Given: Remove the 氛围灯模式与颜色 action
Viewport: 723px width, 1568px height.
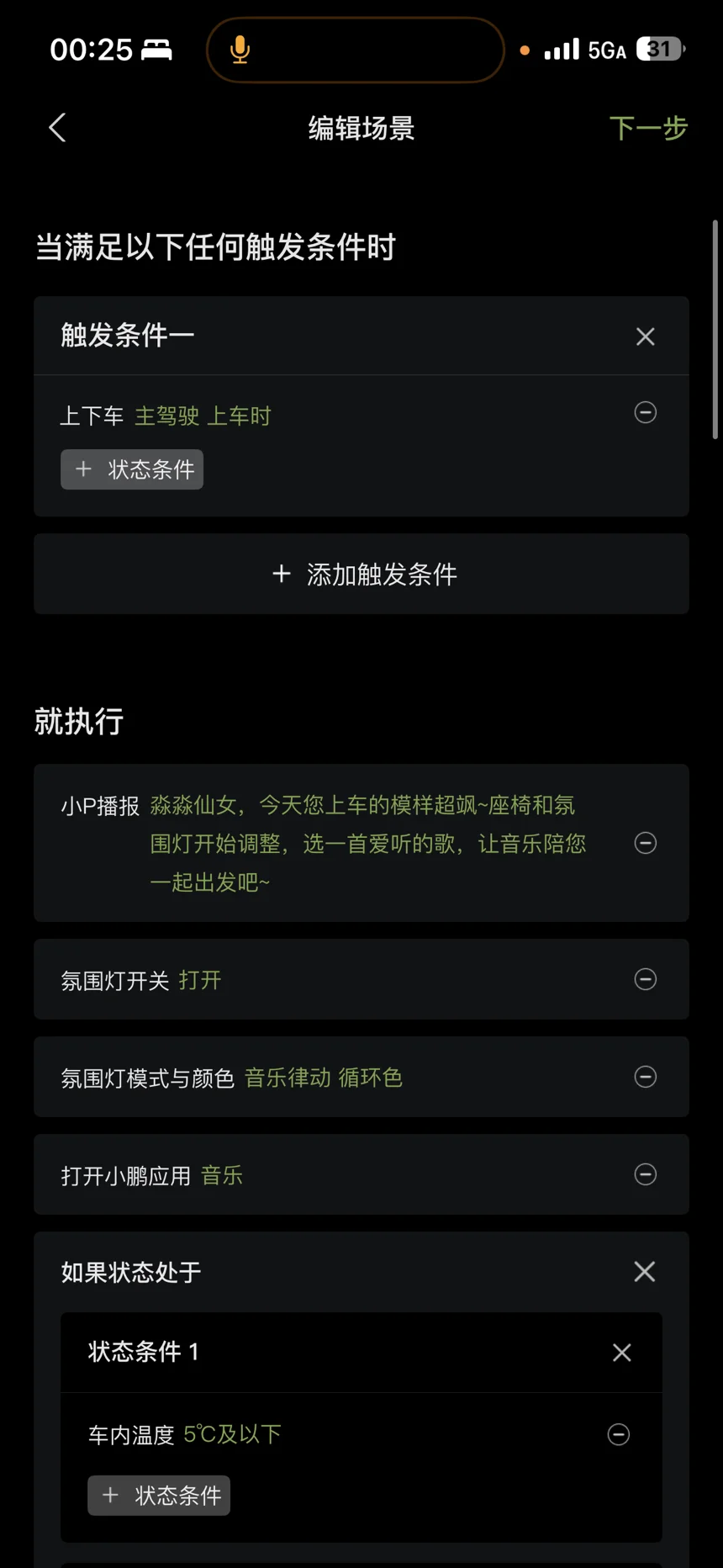Looking at the screenshot, I should (x=645, y=1077).
